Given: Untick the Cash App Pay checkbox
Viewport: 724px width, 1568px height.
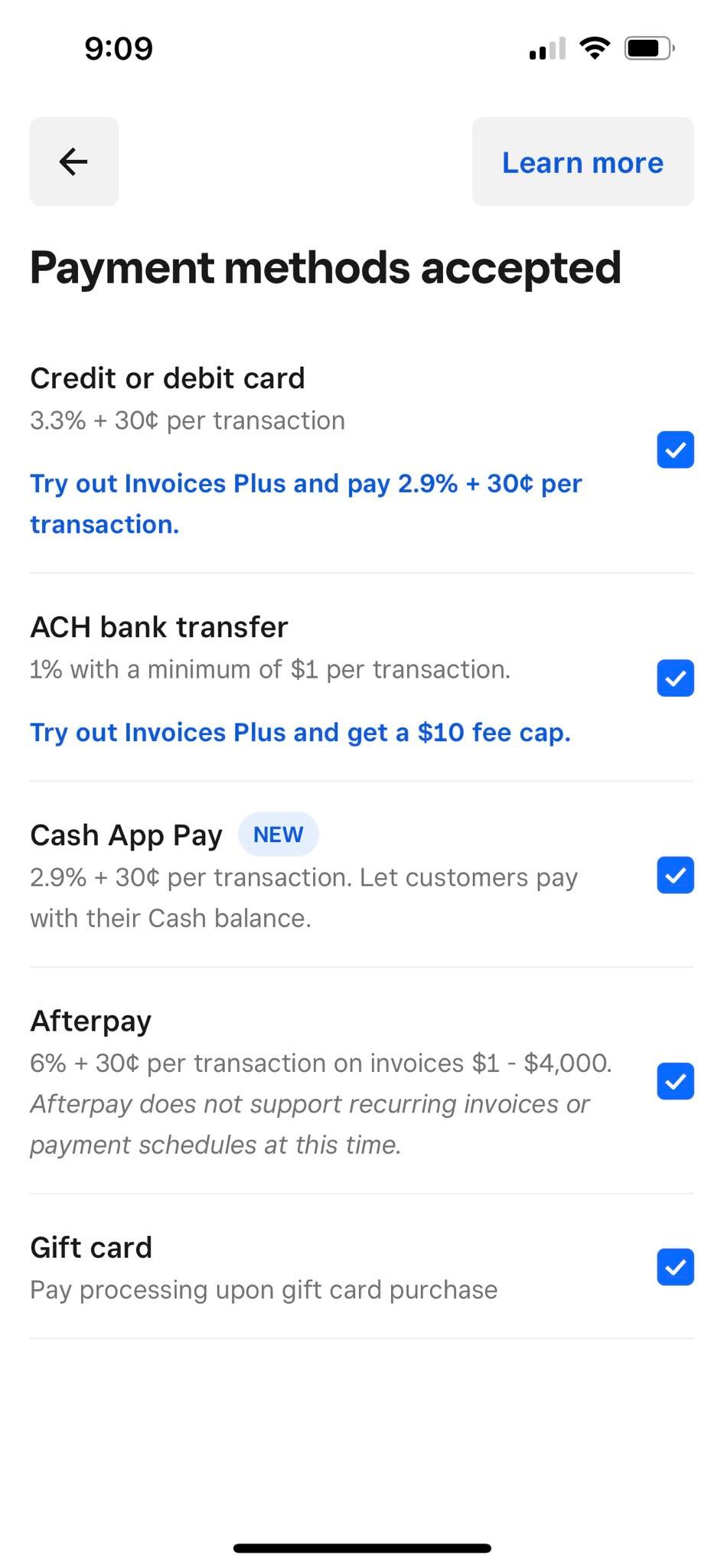Looking at the screenshot, I should point(675,875).
